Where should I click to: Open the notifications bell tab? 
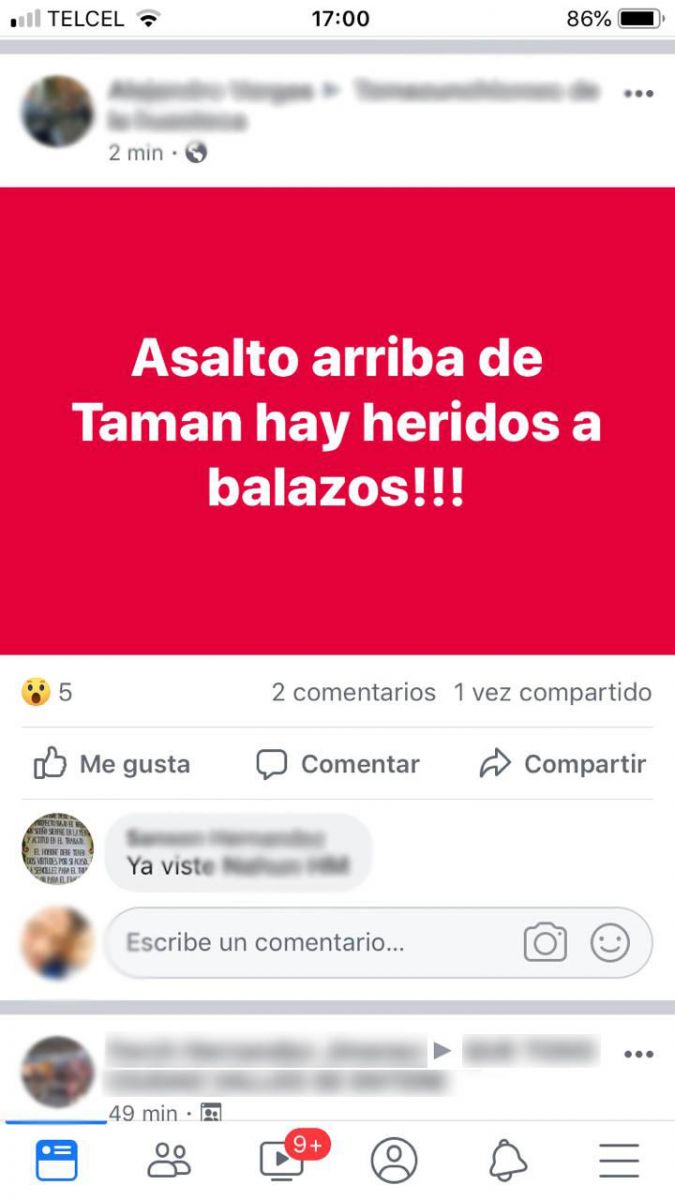tap(507, 1160)
